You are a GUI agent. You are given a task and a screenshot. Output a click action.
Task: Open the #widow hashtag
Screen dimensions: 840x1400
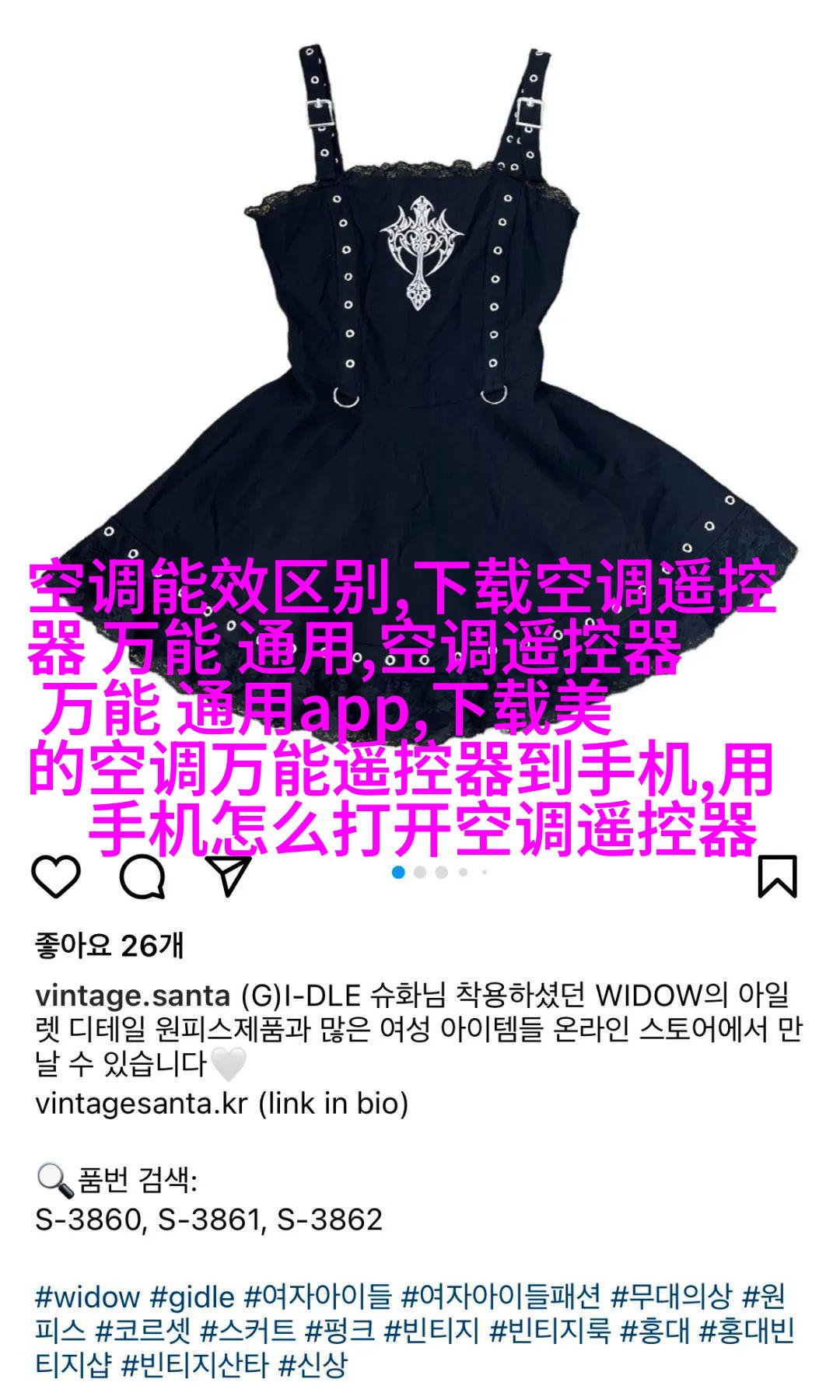[87, 1297]
